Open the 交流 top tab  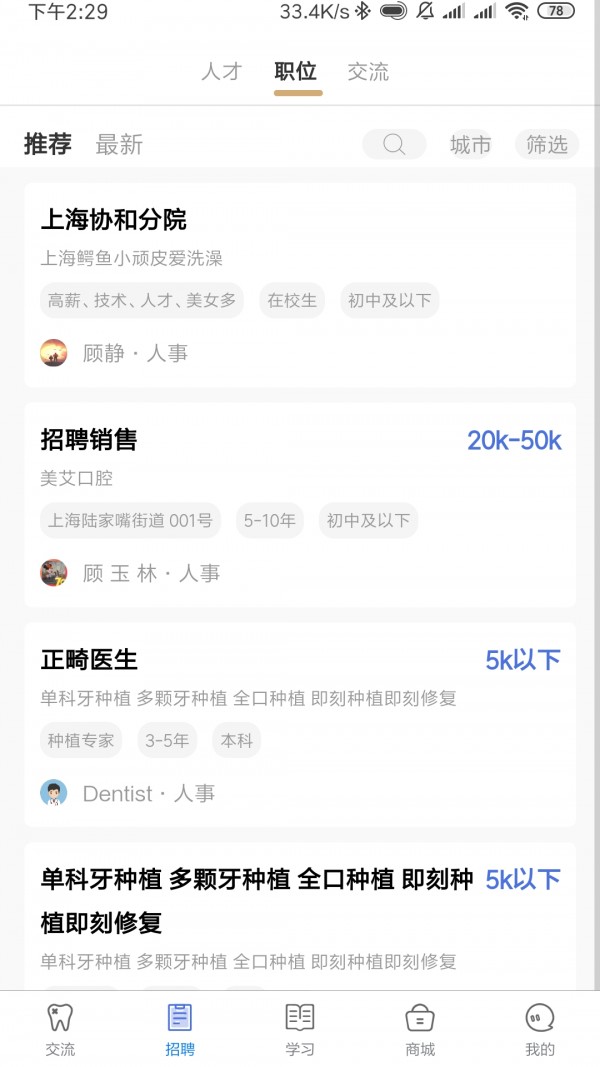[x=368, y=72]
